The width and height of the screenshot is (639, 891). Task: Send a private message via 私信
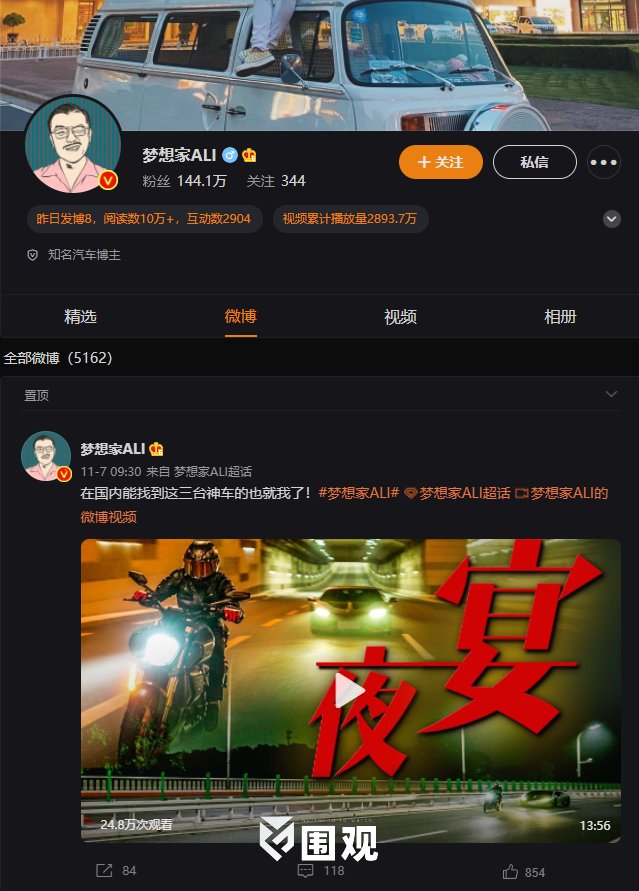pos(534,162)
